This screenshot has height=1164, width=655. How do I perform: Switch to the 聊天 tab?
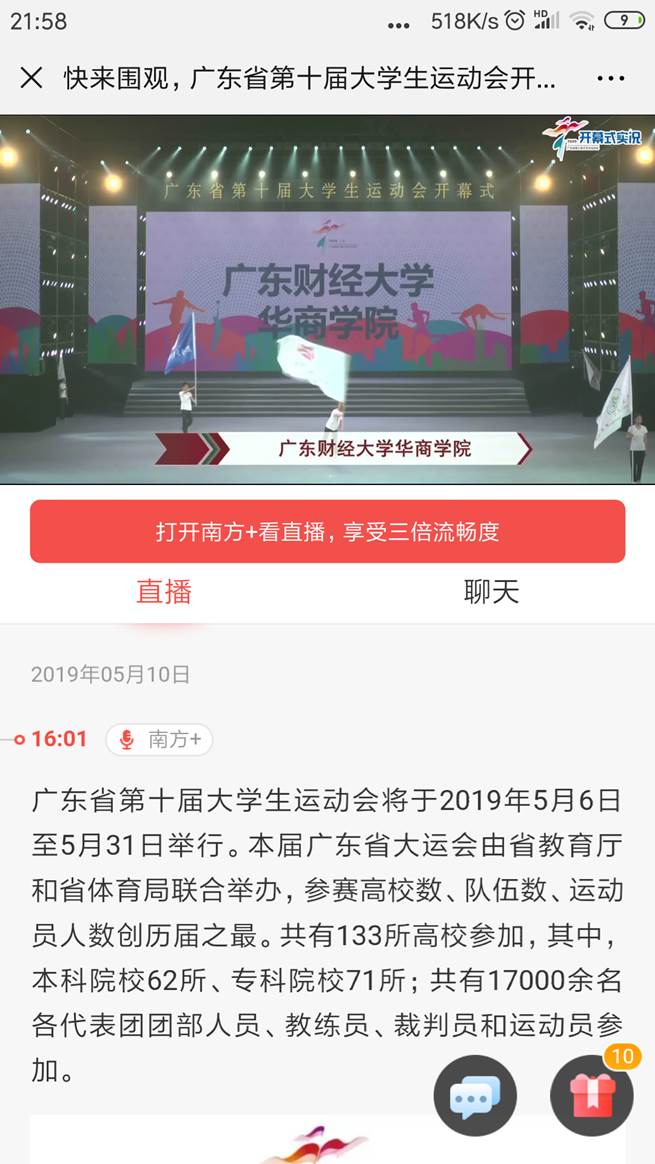[x=491, y=591]
